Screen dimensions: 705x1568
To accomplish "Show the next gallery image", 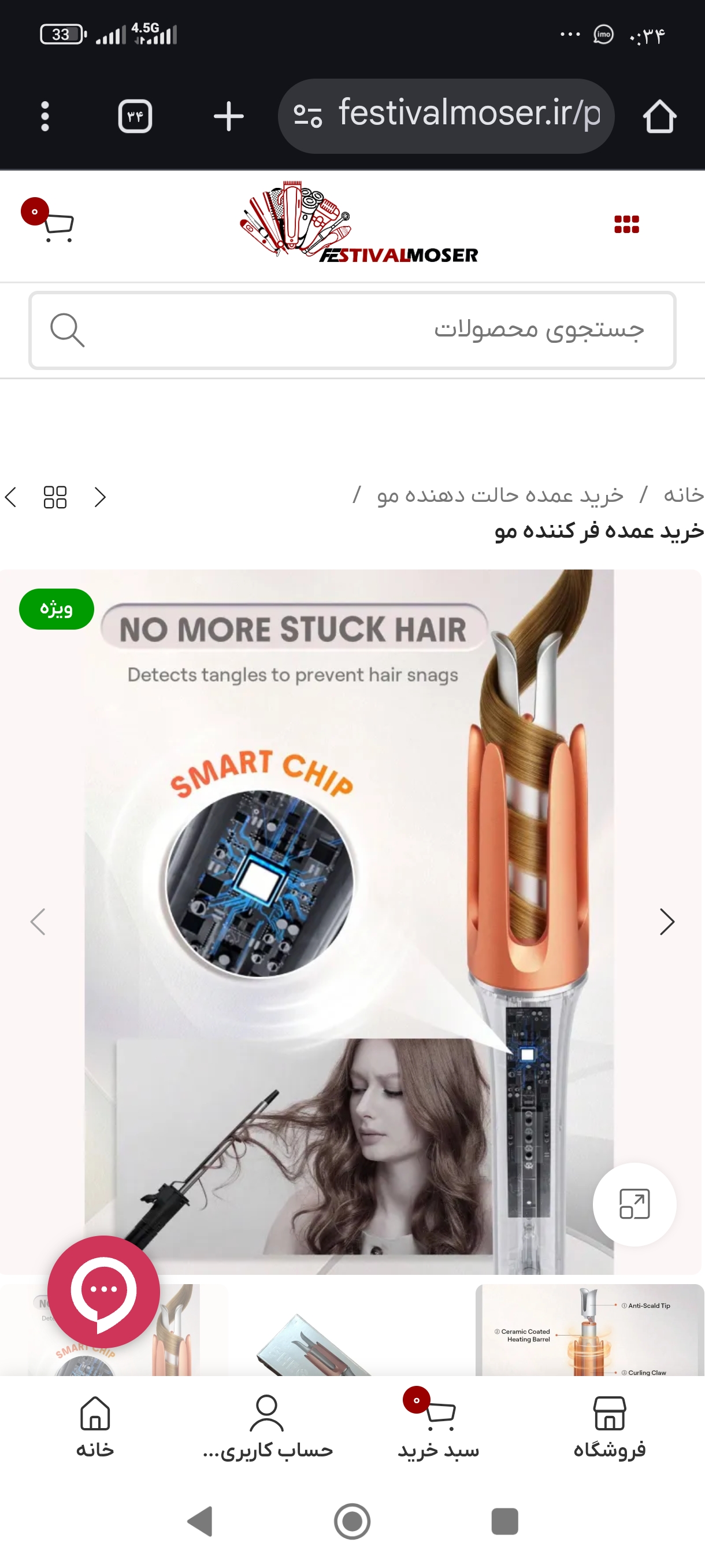I will 667,922.
